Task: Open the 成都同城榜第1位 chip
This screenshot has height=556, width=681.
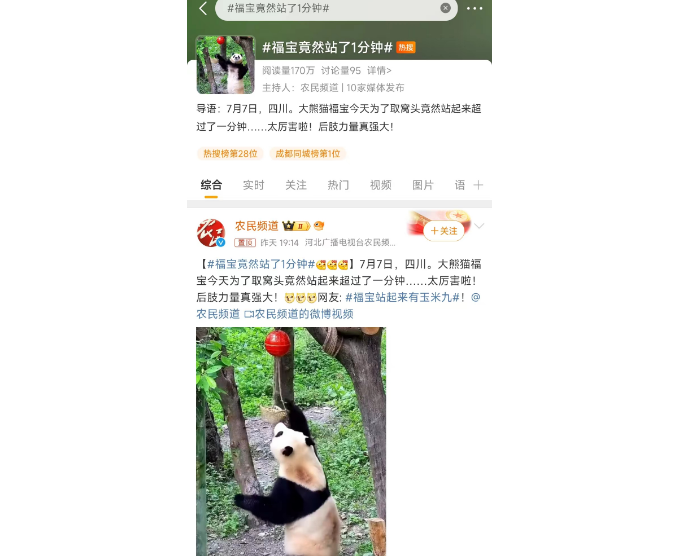Action: 307,153
